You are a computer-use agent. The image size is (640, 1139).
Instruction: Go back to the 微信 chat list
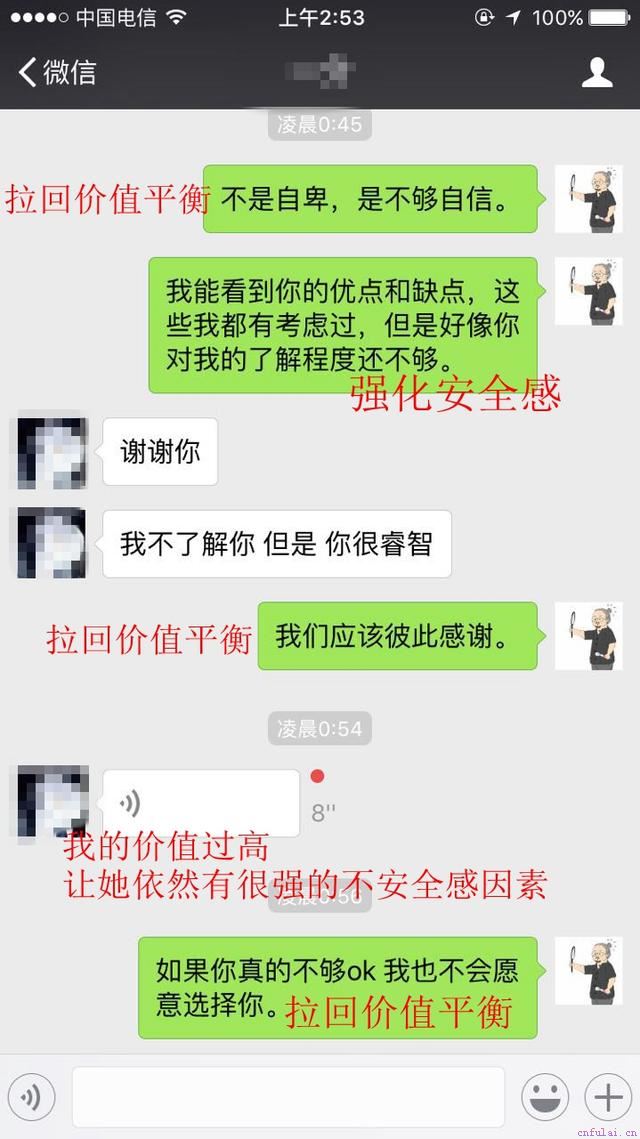[x=57, y=73]
